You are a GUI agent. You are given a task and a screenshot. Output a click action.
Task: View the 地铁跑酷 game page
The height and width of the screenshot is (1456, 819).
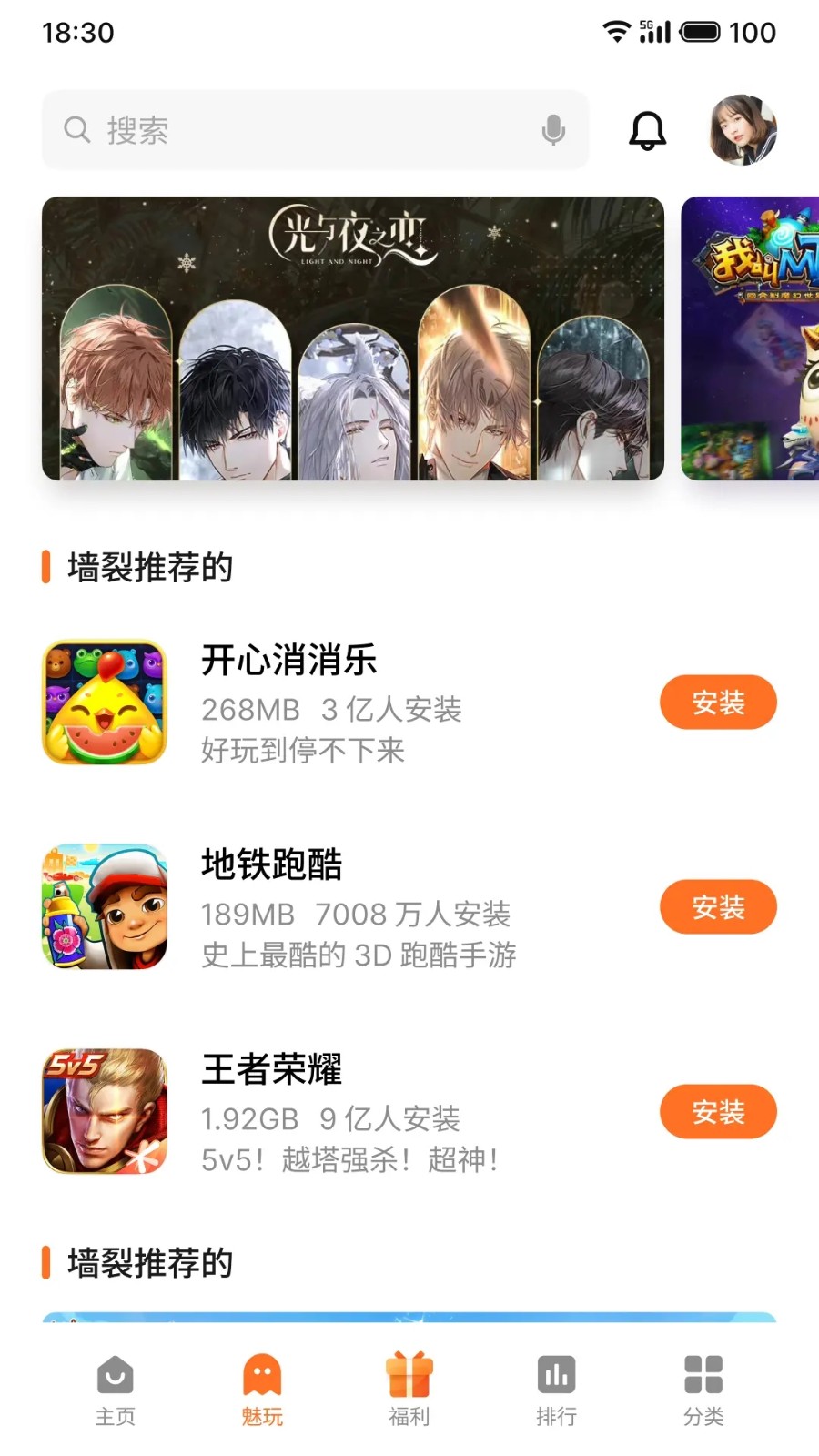pyautogui.click(x=272, y=865)
